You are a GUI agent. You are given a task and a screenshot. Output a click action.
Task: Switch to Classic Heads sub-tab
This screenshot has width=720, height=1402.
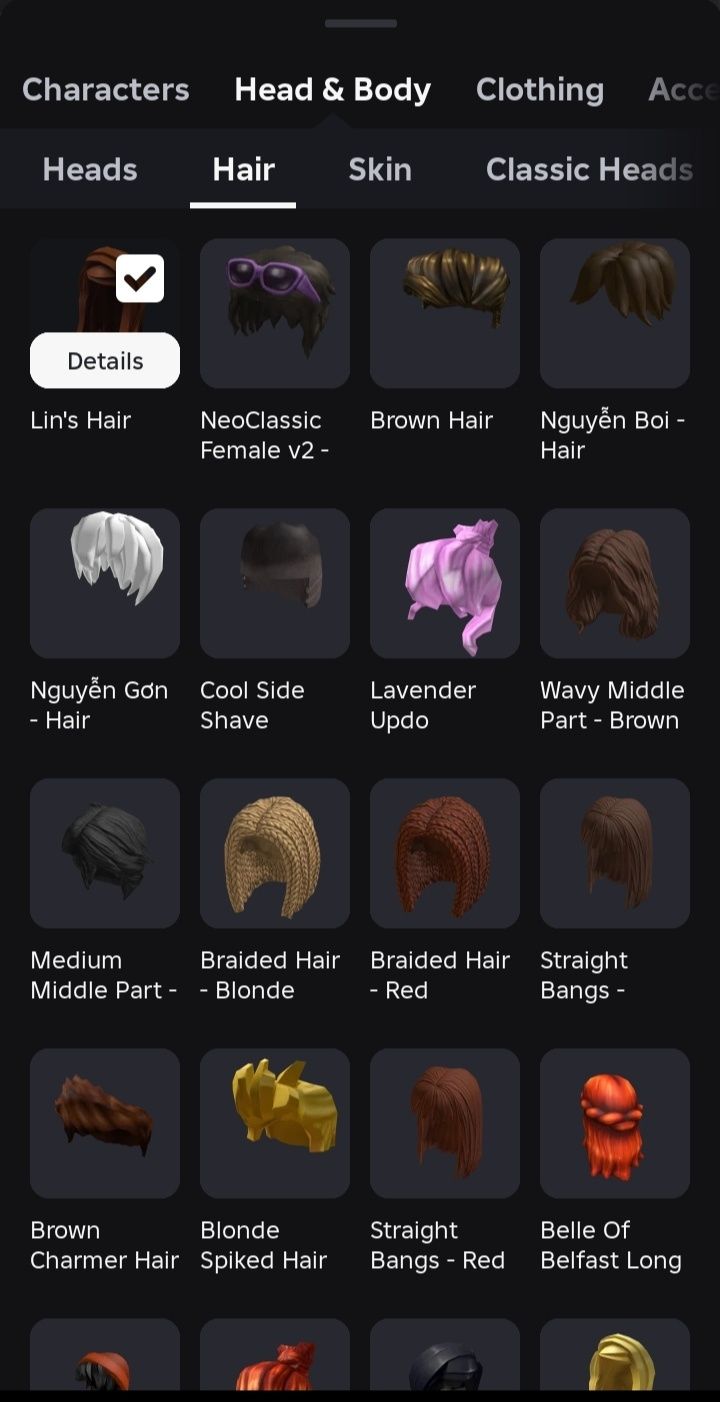589,170
